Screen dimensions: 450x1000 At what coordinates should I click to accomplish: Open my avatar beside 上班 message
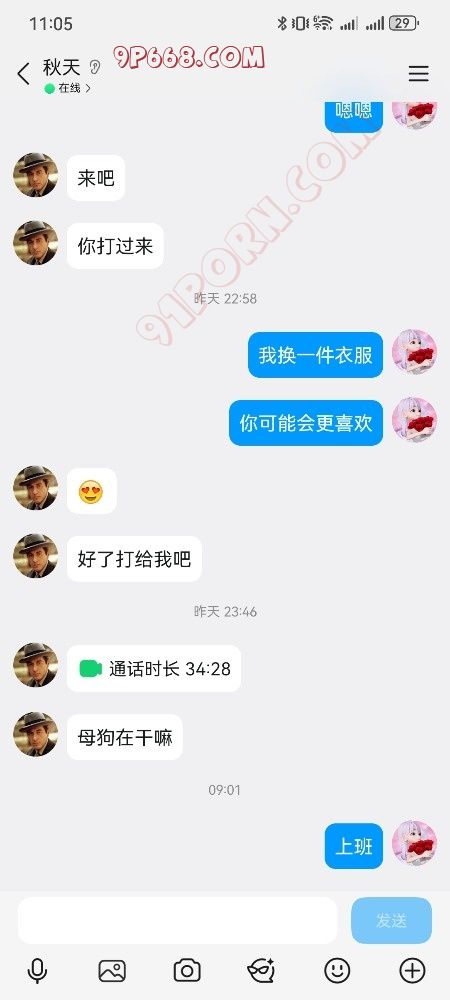[x=414, y=843]
